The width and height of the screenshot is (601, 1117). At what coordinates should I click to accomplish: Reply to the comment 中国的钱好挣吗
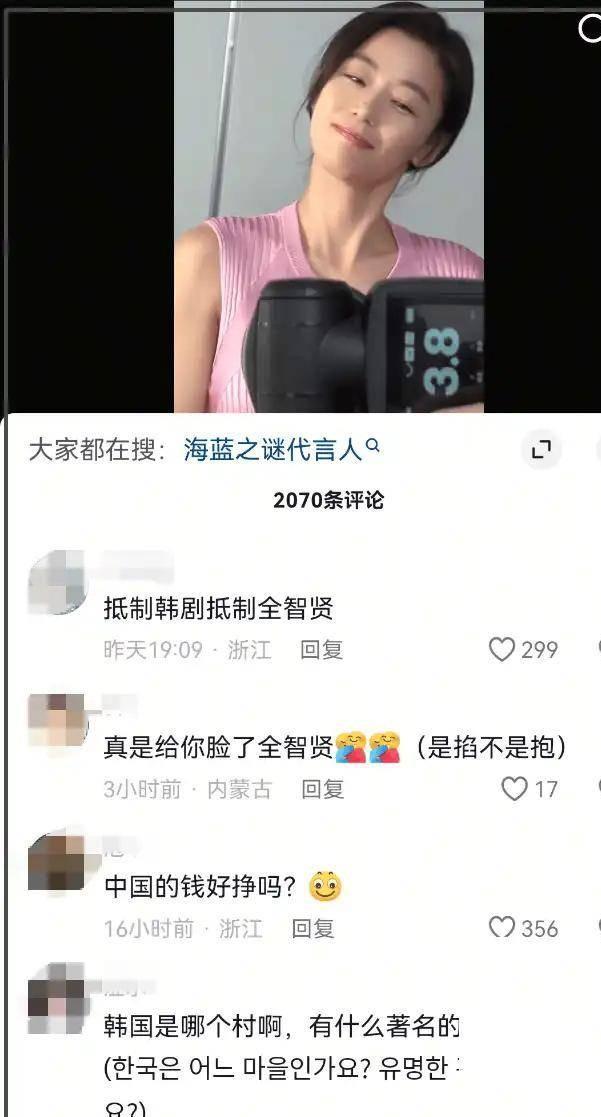pyautogui.click(x=313, y=928)
